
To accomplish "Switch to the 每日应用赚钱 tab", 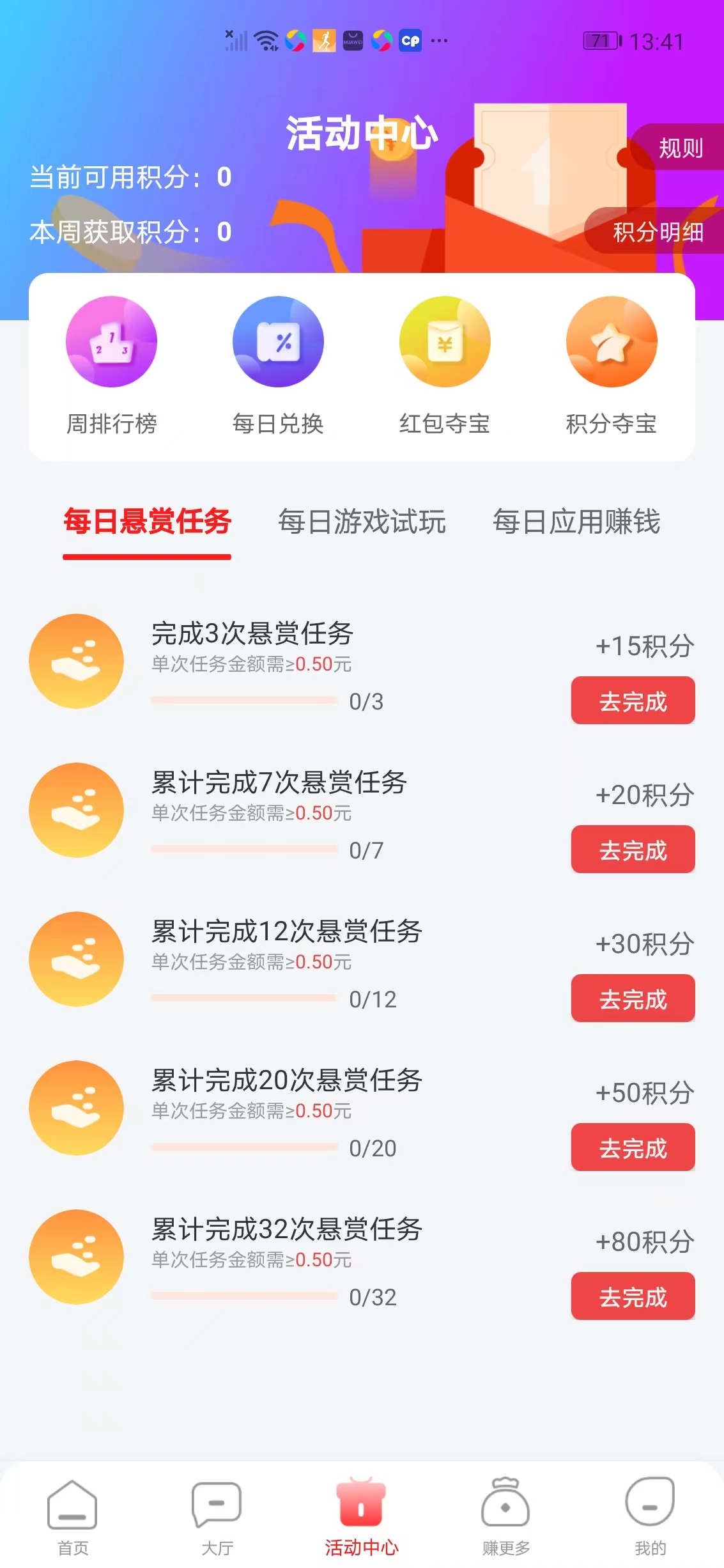I will (x=577, y=524).
